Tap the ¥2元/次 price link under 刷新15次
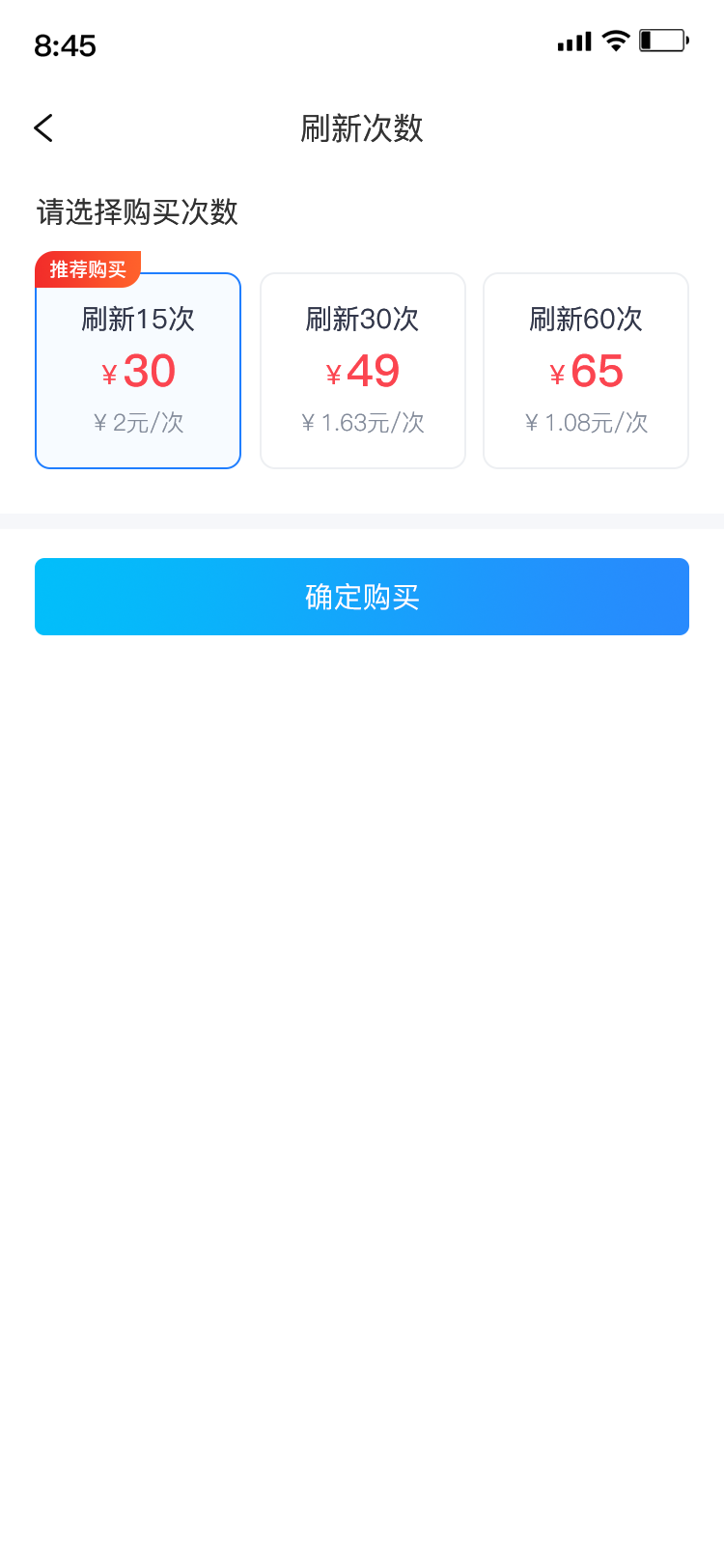The width and height of the screenshot is (724, 1568). (137, 422)
